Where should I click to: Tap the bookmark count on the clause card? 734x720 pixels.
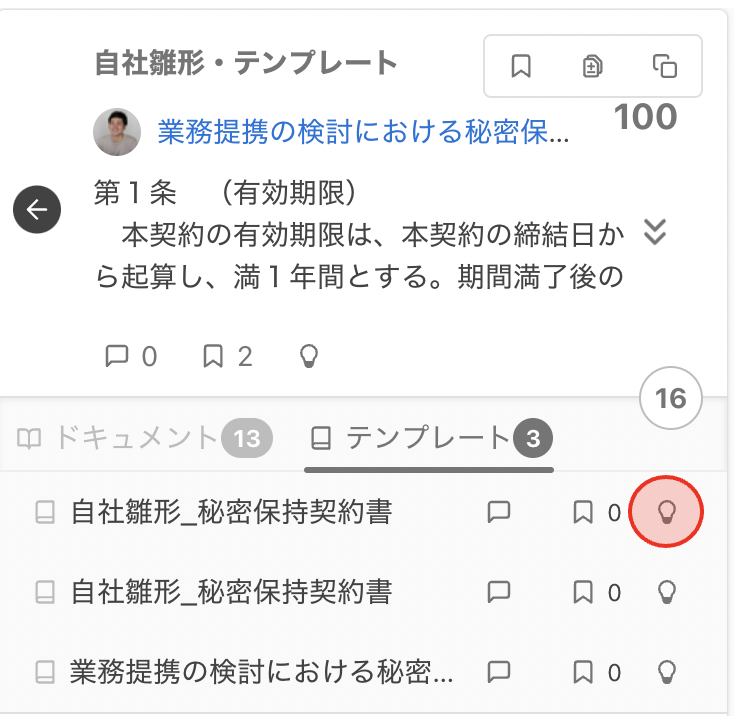click(228, 356)
